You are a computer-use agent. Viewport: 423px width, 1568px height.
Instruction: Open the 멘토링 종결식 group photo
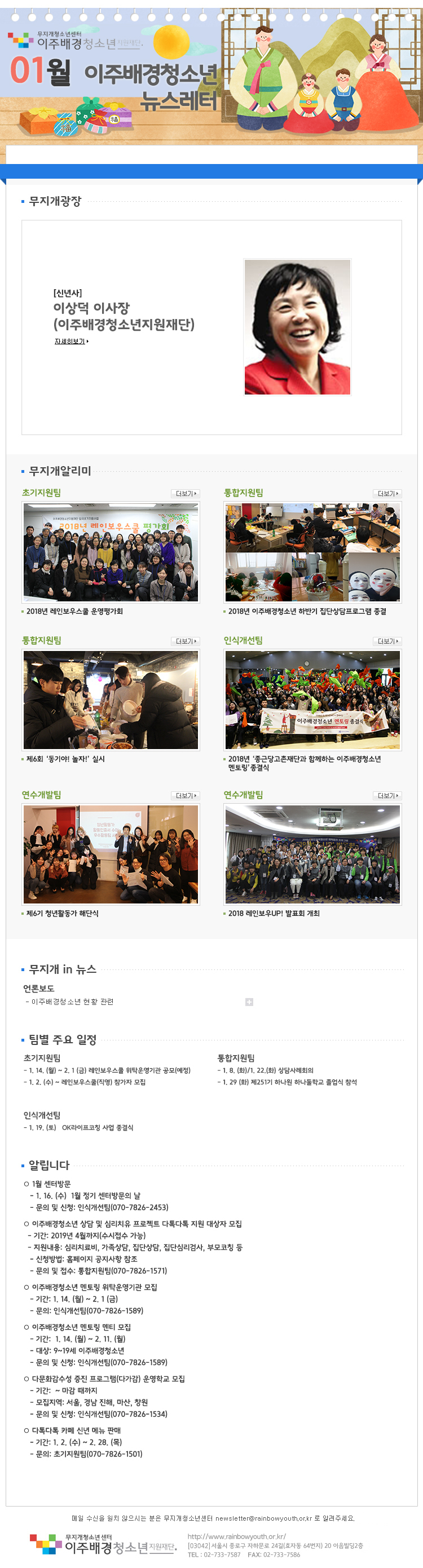312,699
